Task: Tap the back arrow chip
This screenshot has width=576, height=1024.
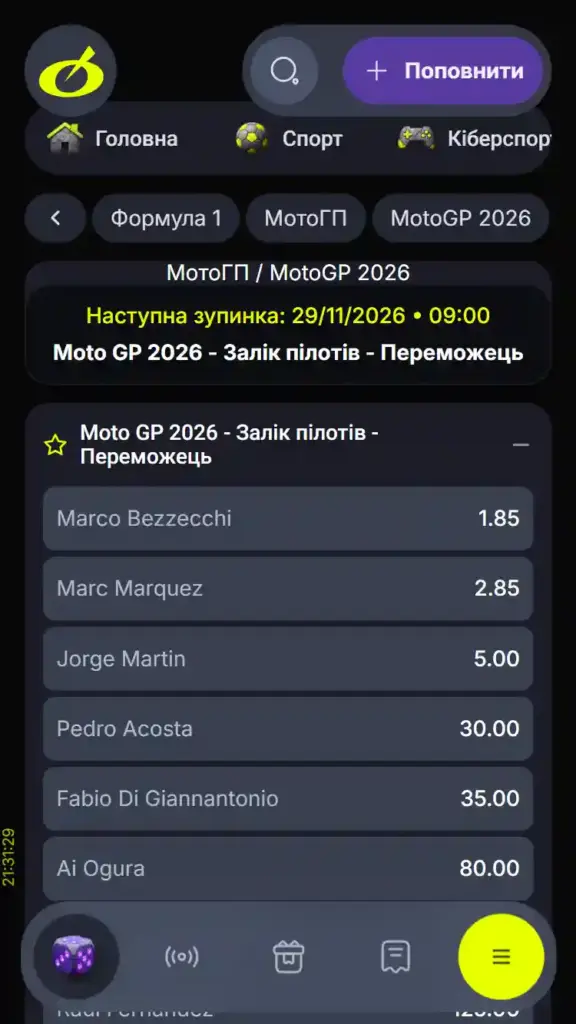Action: [56, 218]
